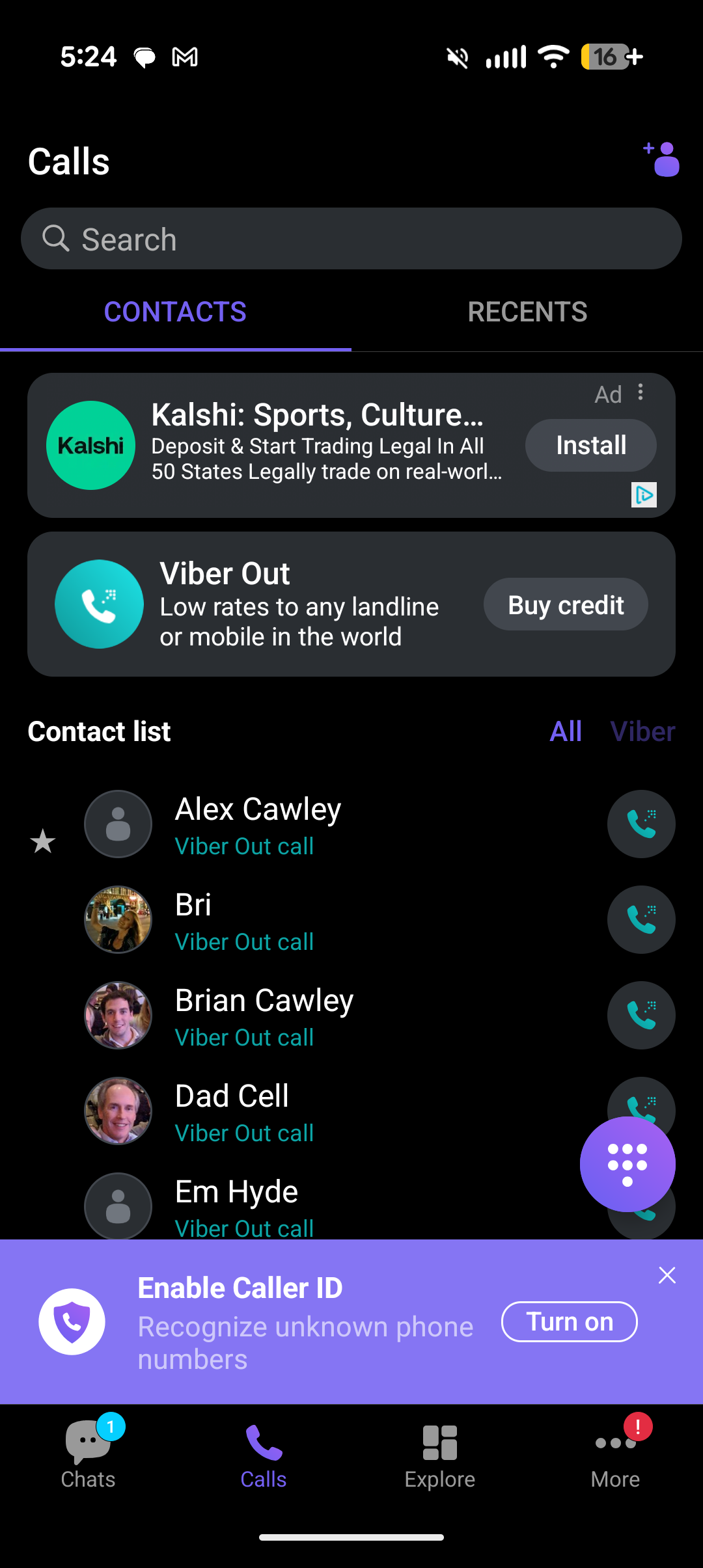
Task: Open the ad options overflow menu
Action: click(641, 393)
